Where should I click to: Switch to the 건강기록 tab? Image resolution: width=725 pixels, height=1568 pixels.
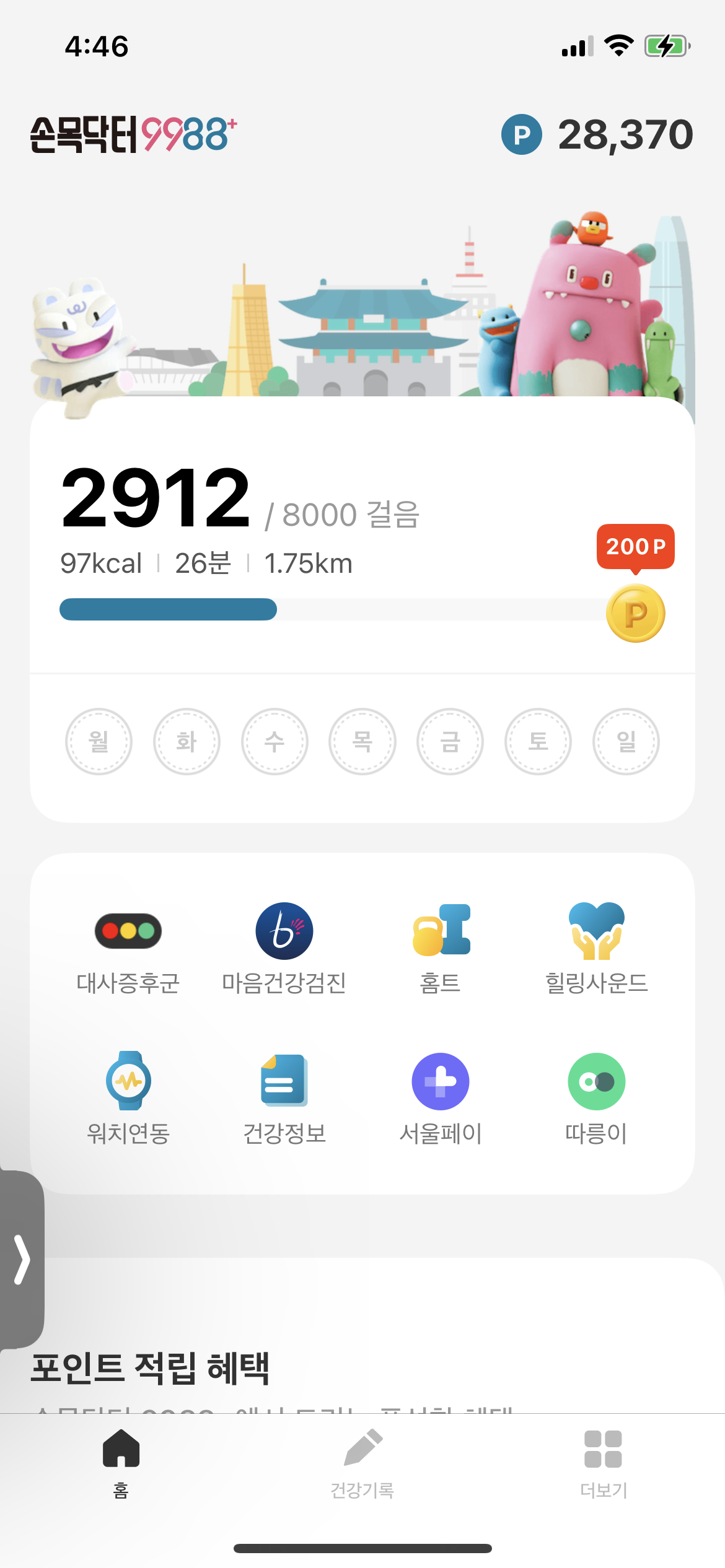[x=362, y=1463]
